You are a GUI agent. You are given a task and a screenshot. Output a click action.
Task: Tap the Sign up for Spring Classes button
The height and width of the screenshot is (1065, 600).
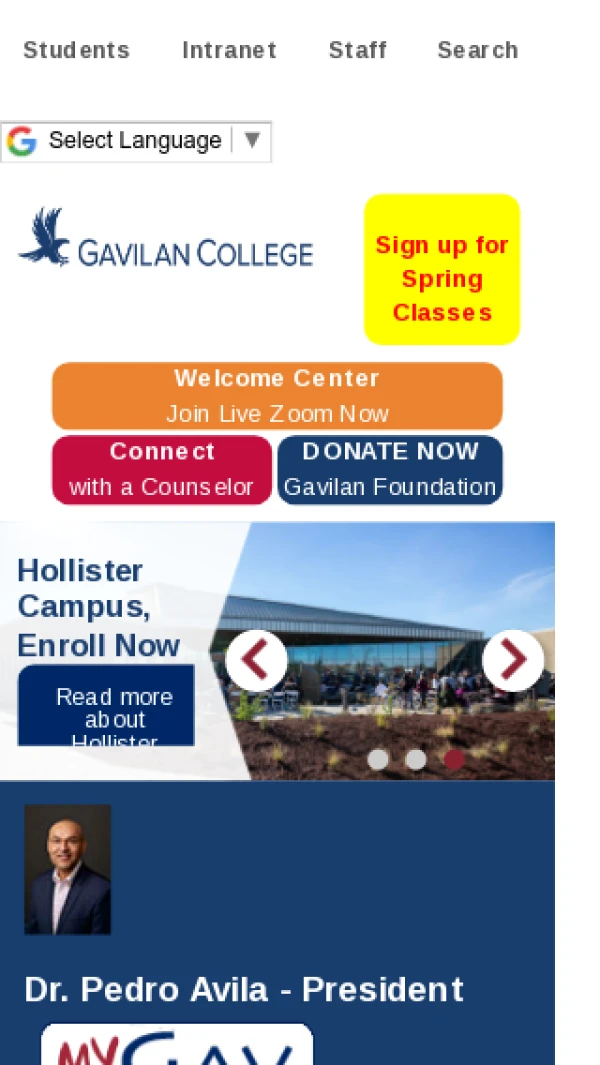pos(442,270)
